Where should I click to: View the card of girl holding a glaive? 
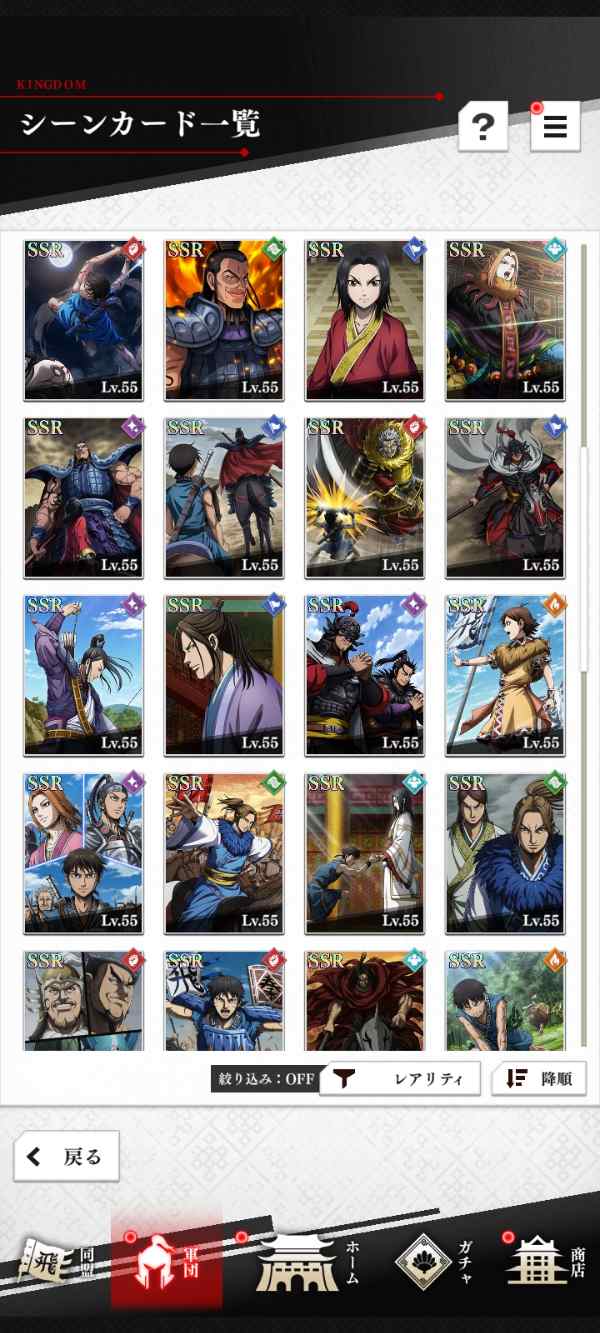(x=505, y=676)
